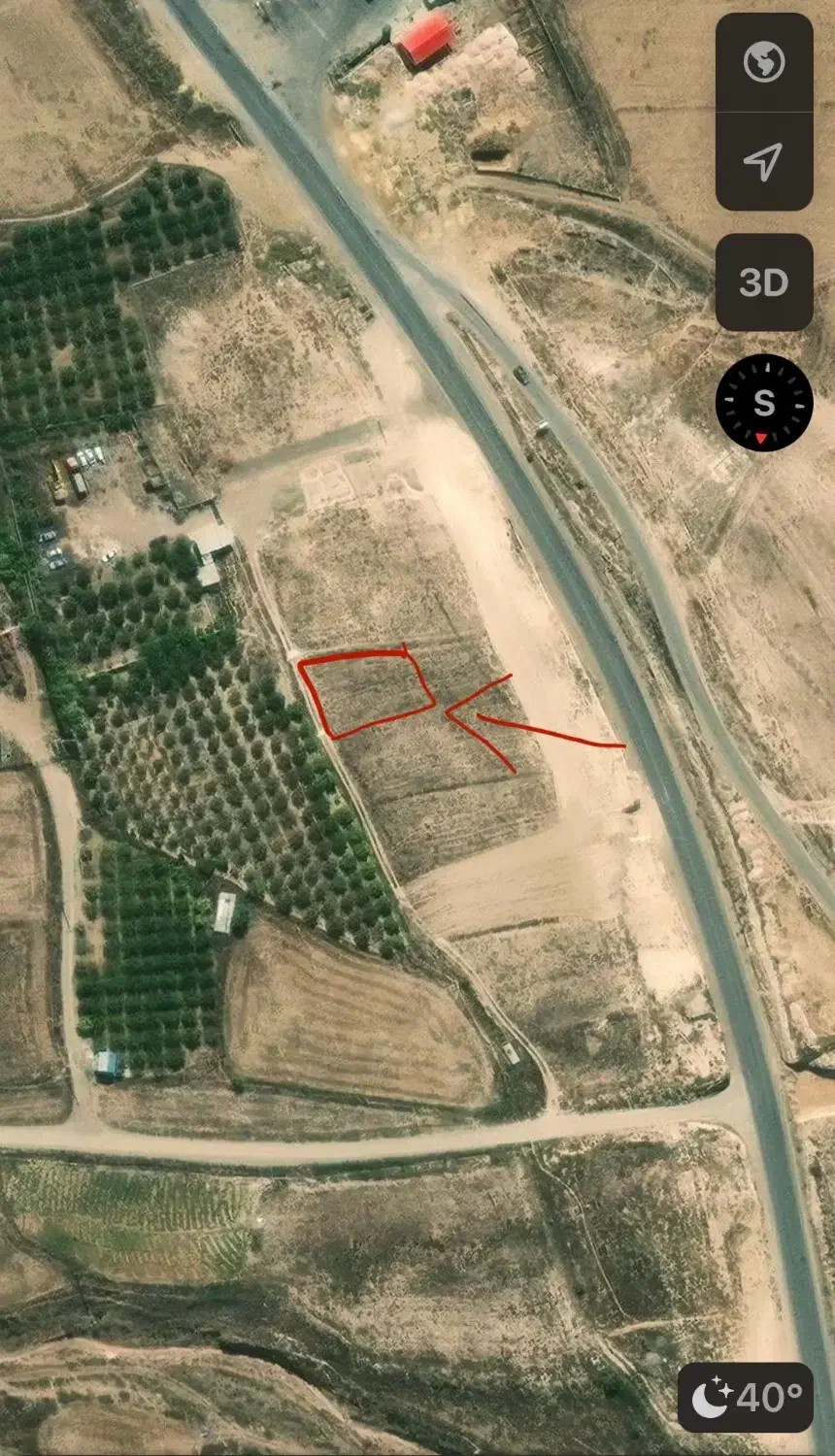
Task: Open the map mode globe button
Action: (x=764, y=63)
